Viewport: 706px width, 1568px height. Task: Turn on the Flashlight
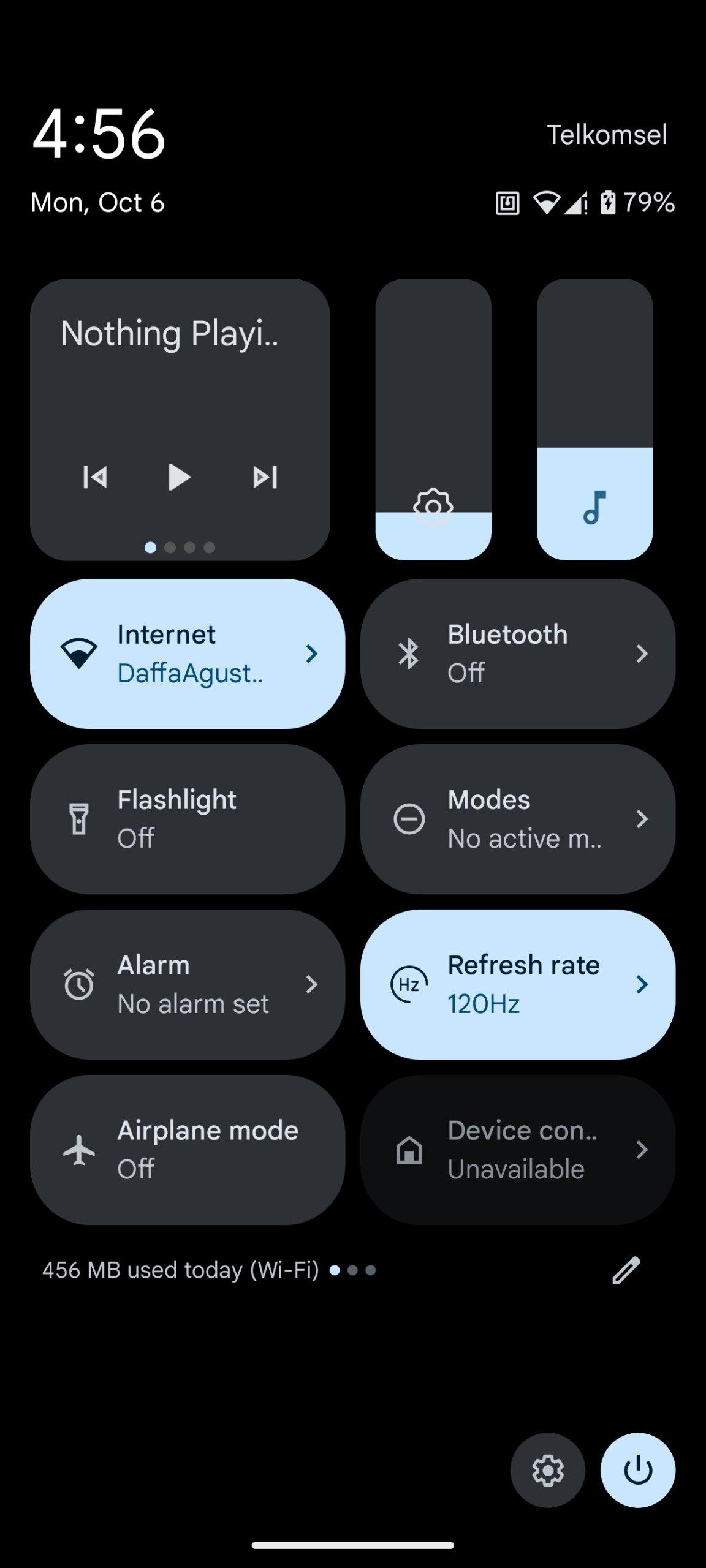click(x=187, y=819)
